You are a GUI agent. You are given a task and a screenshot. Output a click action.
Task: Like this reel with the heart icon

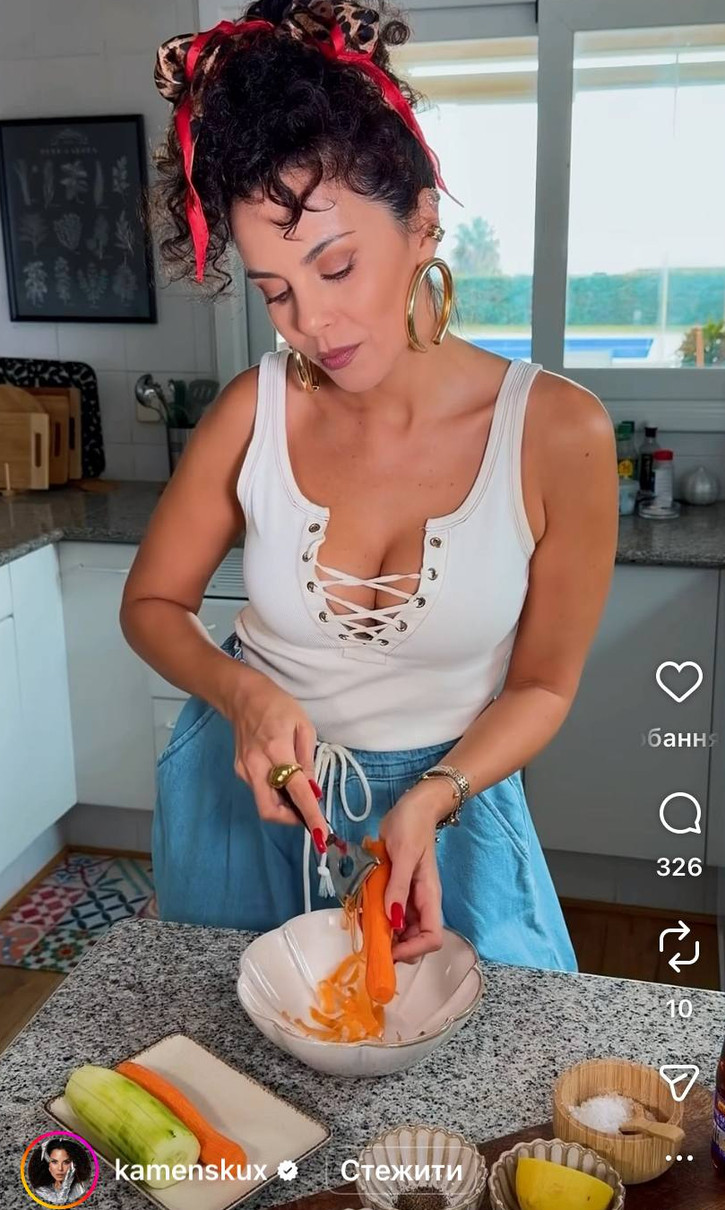click(679, 681)
